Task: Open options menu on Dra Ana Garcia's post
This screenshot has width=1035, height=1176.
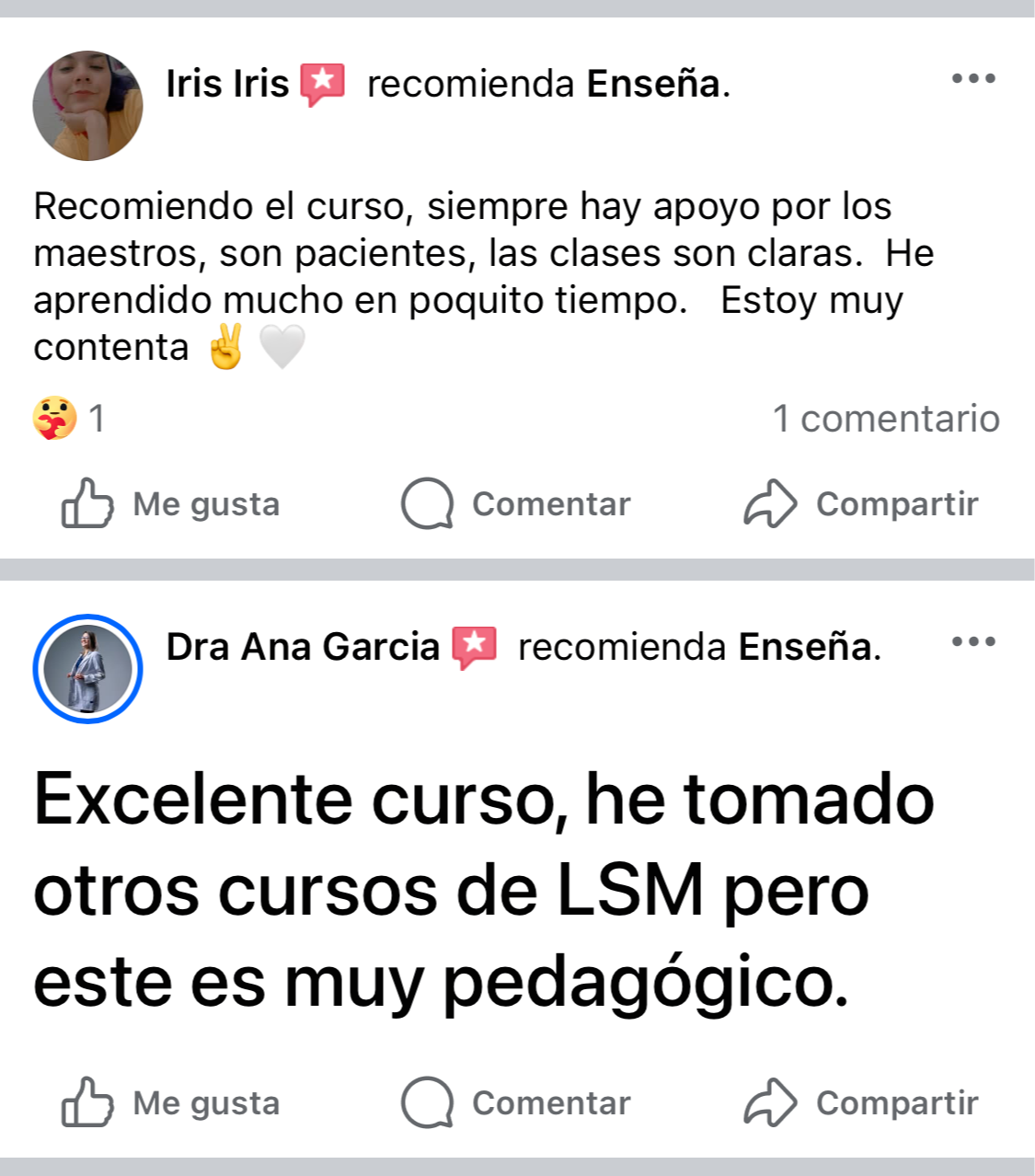Action: click(x=973, y=641)
